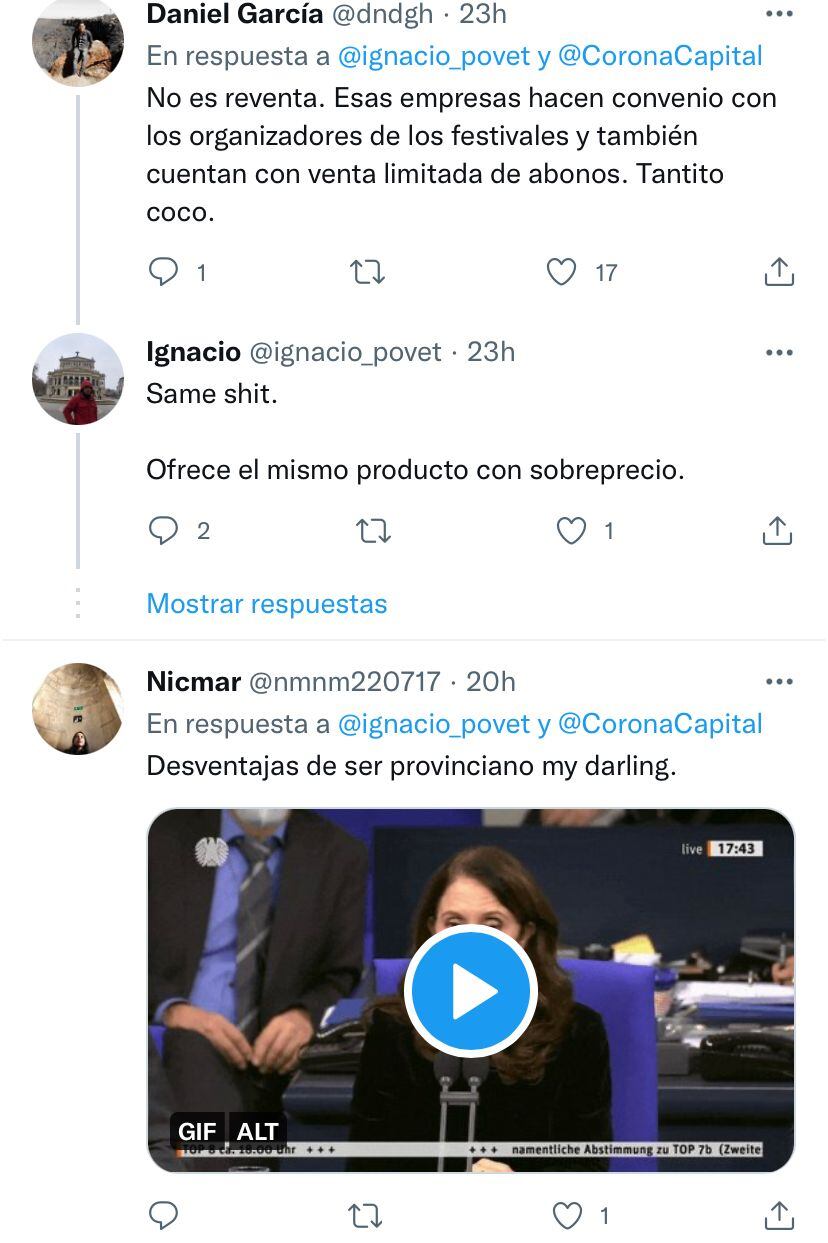
Task: Open overflow menu on Daniel García's tweet
Action: point(778,14)
